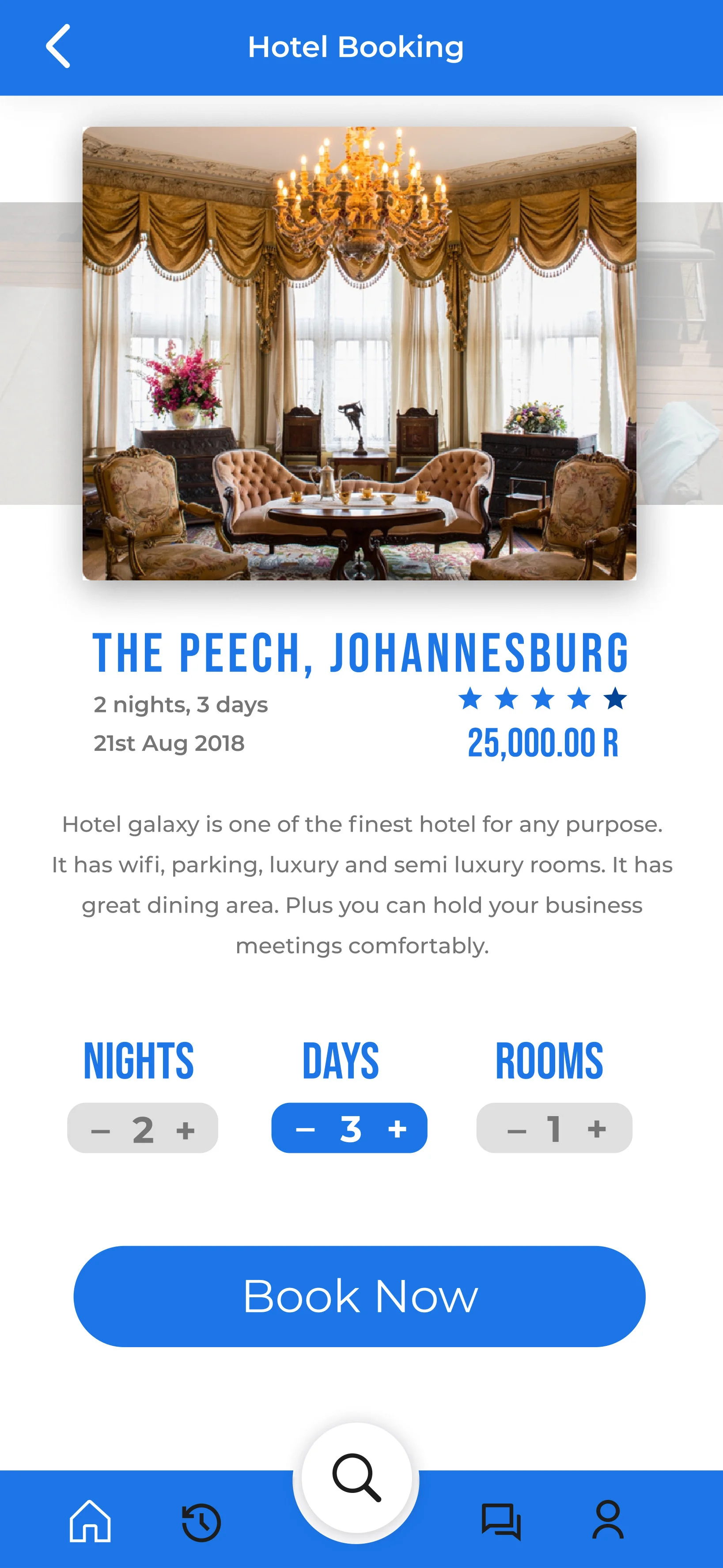Increase the number of rooms
Screen dimensions: 723x1568
click(596, 1129)
